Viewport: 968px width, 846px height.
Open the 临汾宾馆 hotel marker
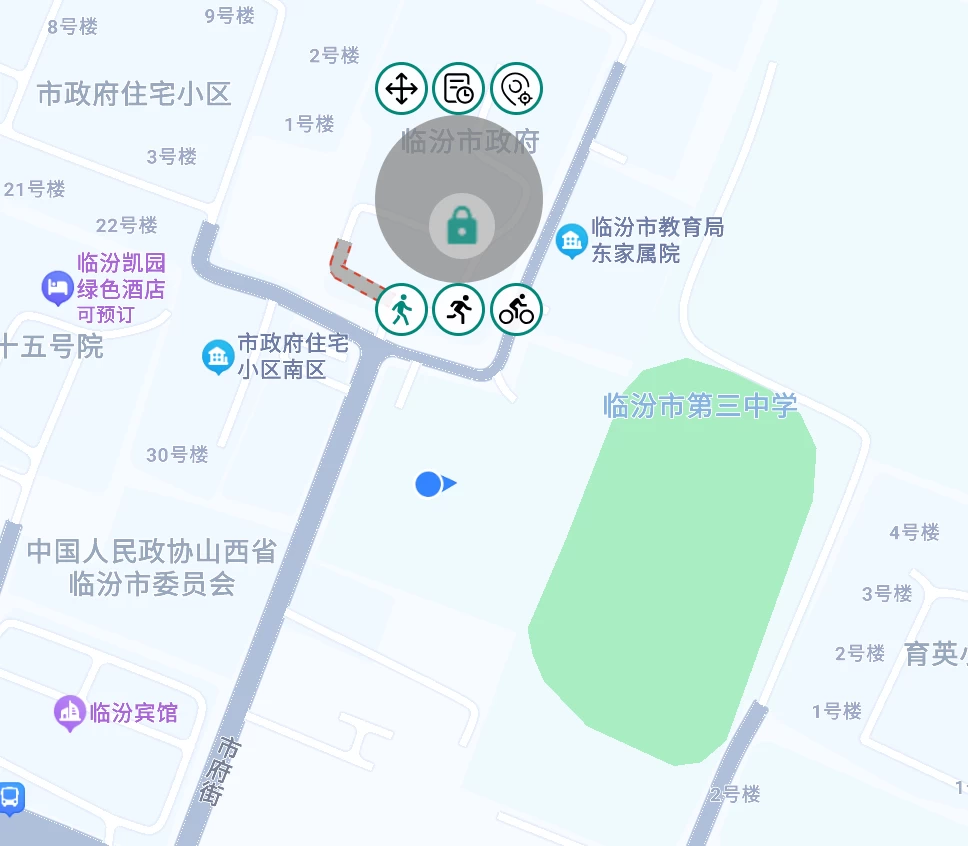(70, 712)
